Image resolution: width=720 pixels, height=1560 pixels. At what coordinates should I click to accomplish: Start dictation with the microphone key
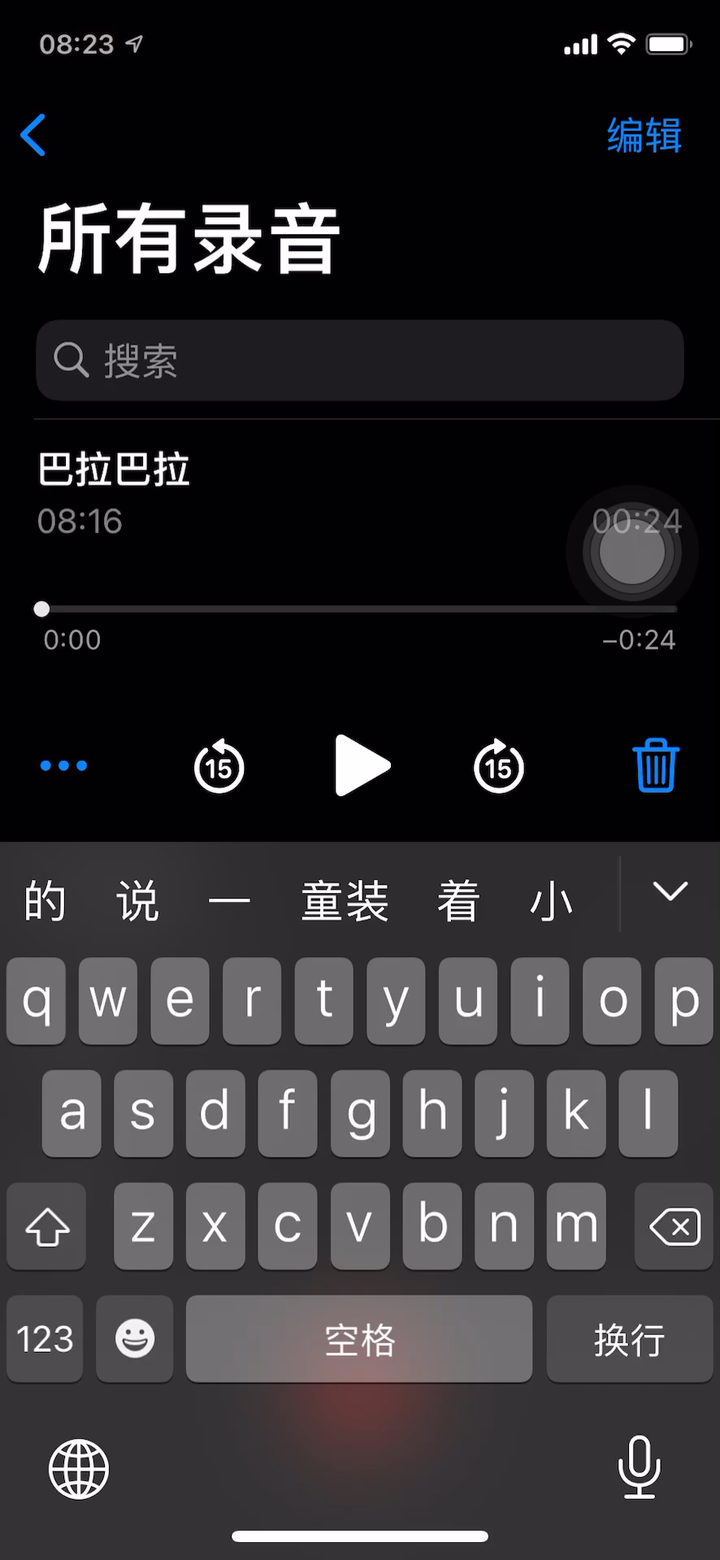pyautogui.click(x=639, y=1467)
